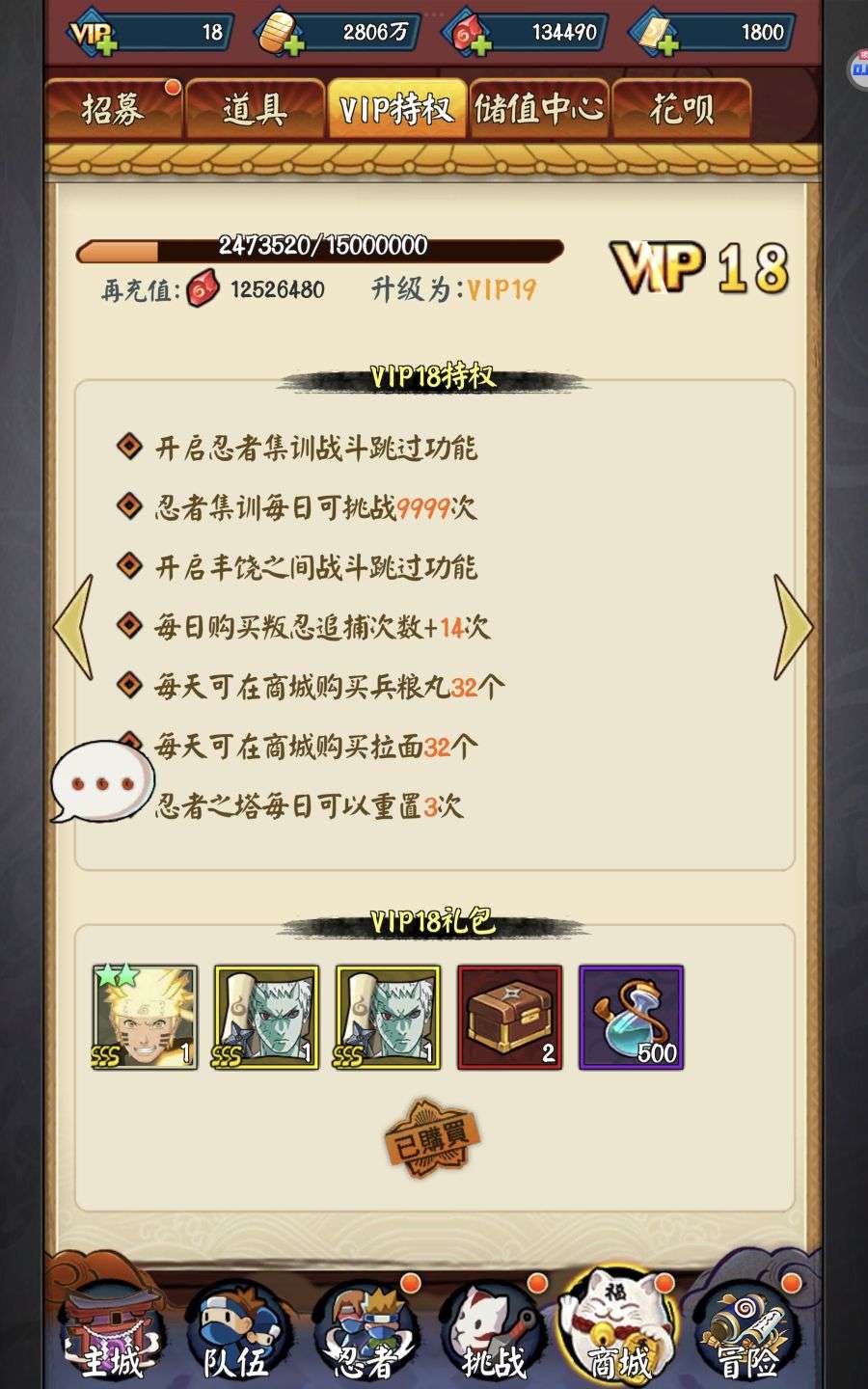Open the 招募 tab

click(x=114, y=108)
